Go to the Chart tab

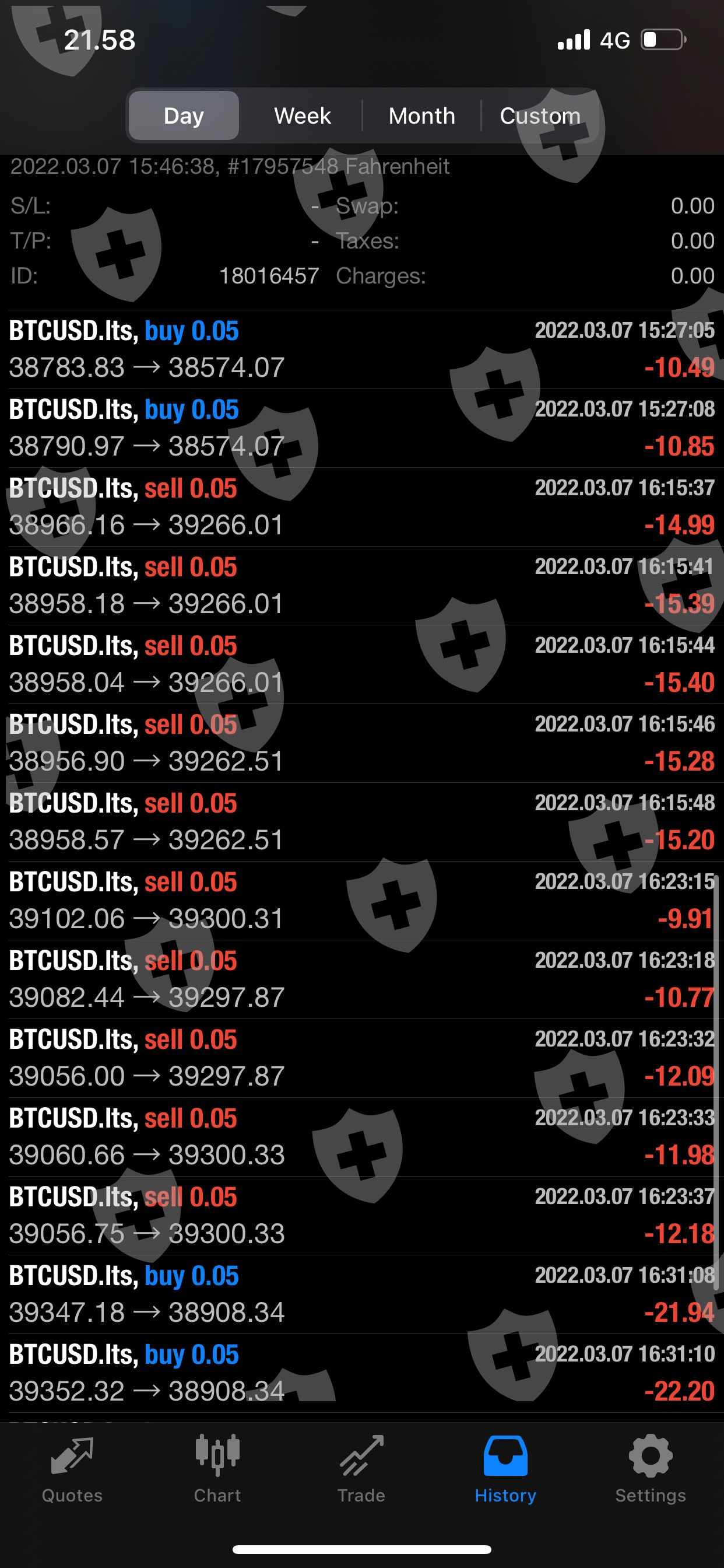pos(217,1470)
